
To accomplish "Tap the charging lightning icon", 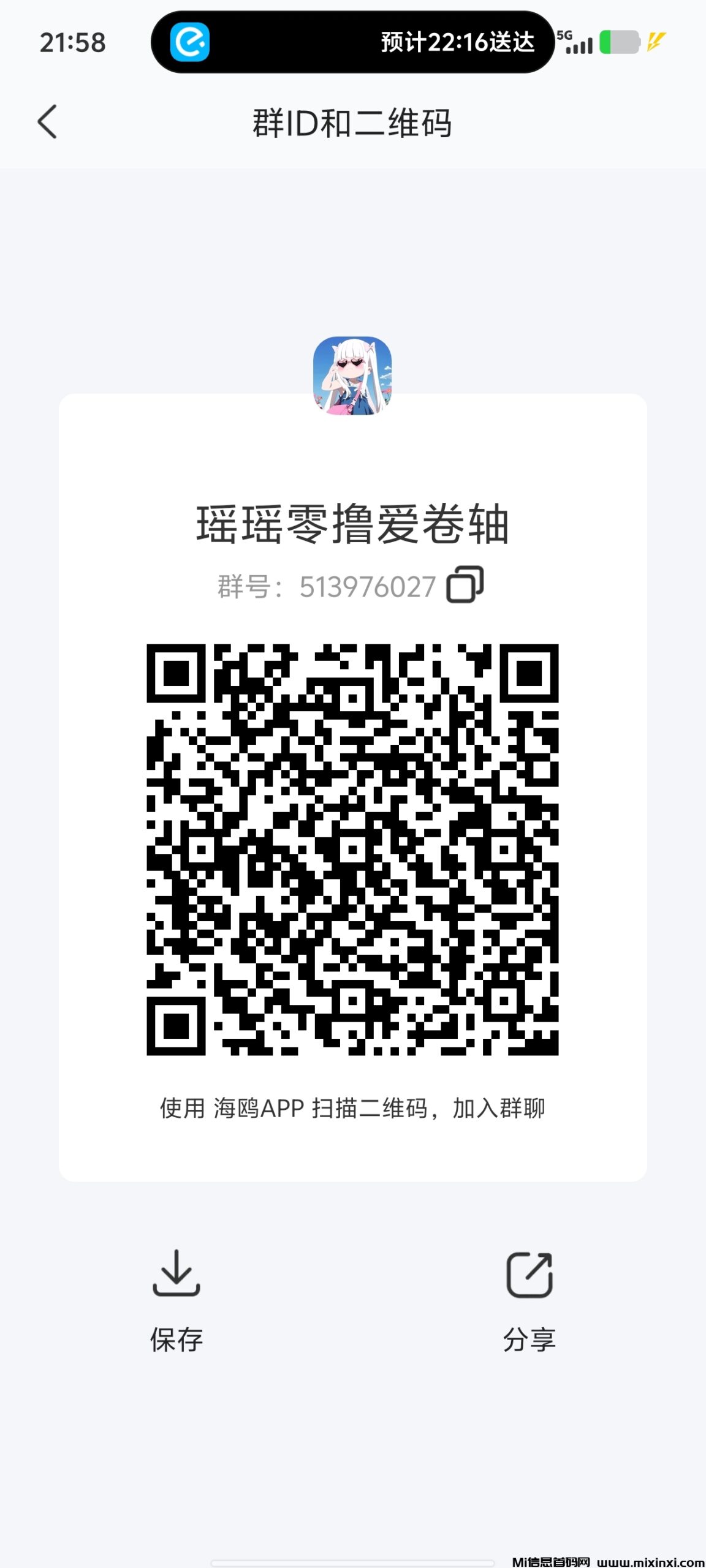I will coord(656,43).
